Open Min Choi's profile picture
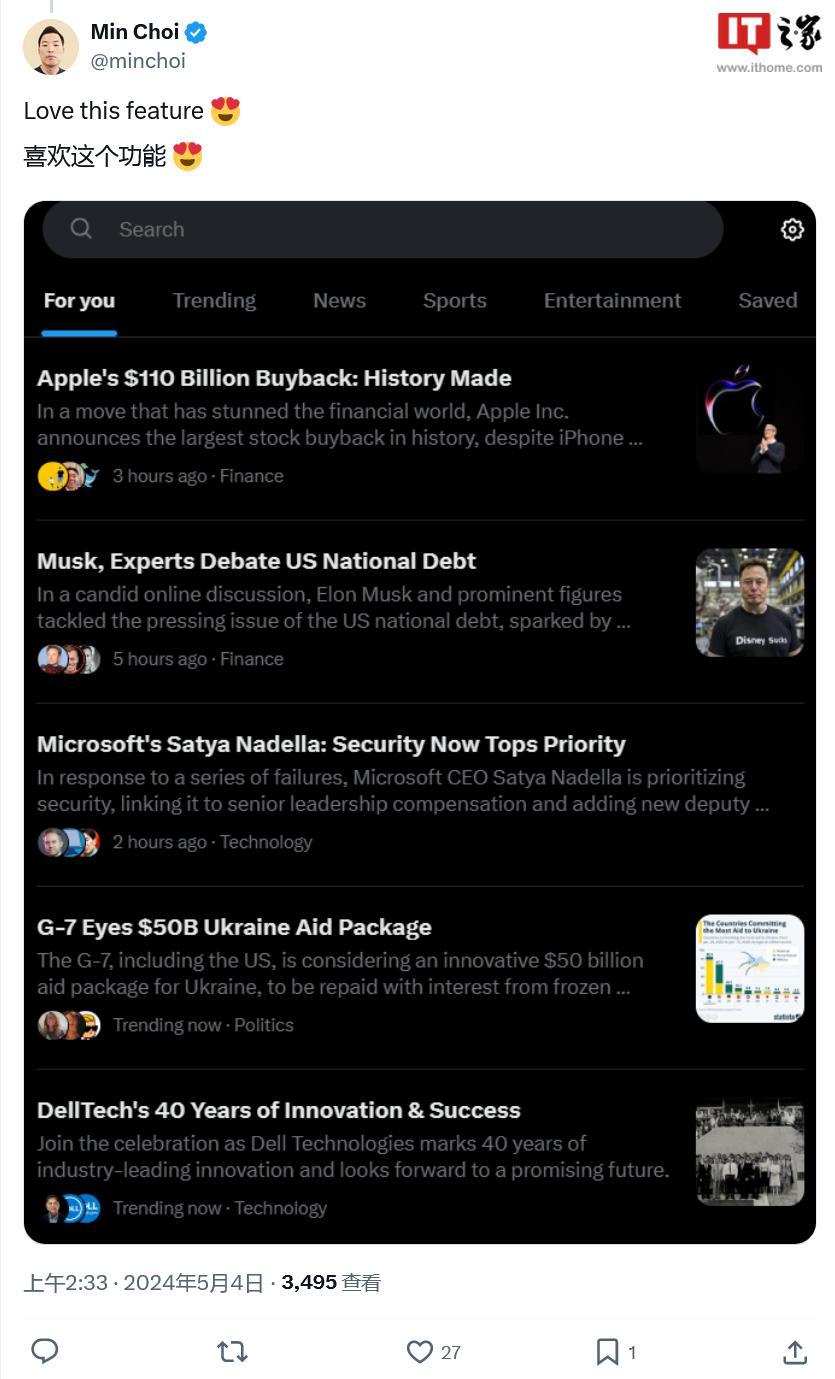 [50, 46]
